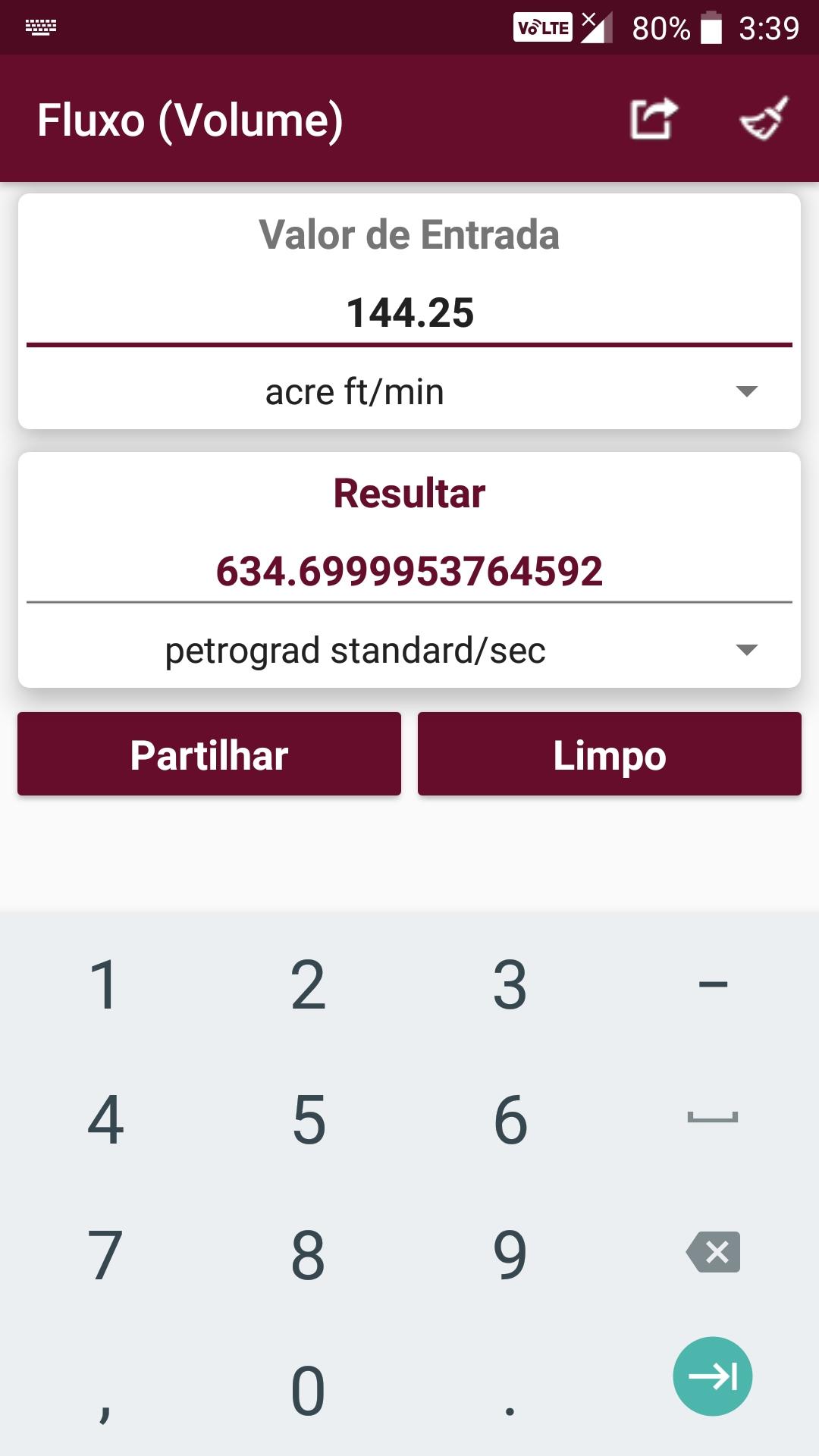819x1456 pixels.
Task: Tap the share icon in the app bar
Action: (x=654, y=119)
